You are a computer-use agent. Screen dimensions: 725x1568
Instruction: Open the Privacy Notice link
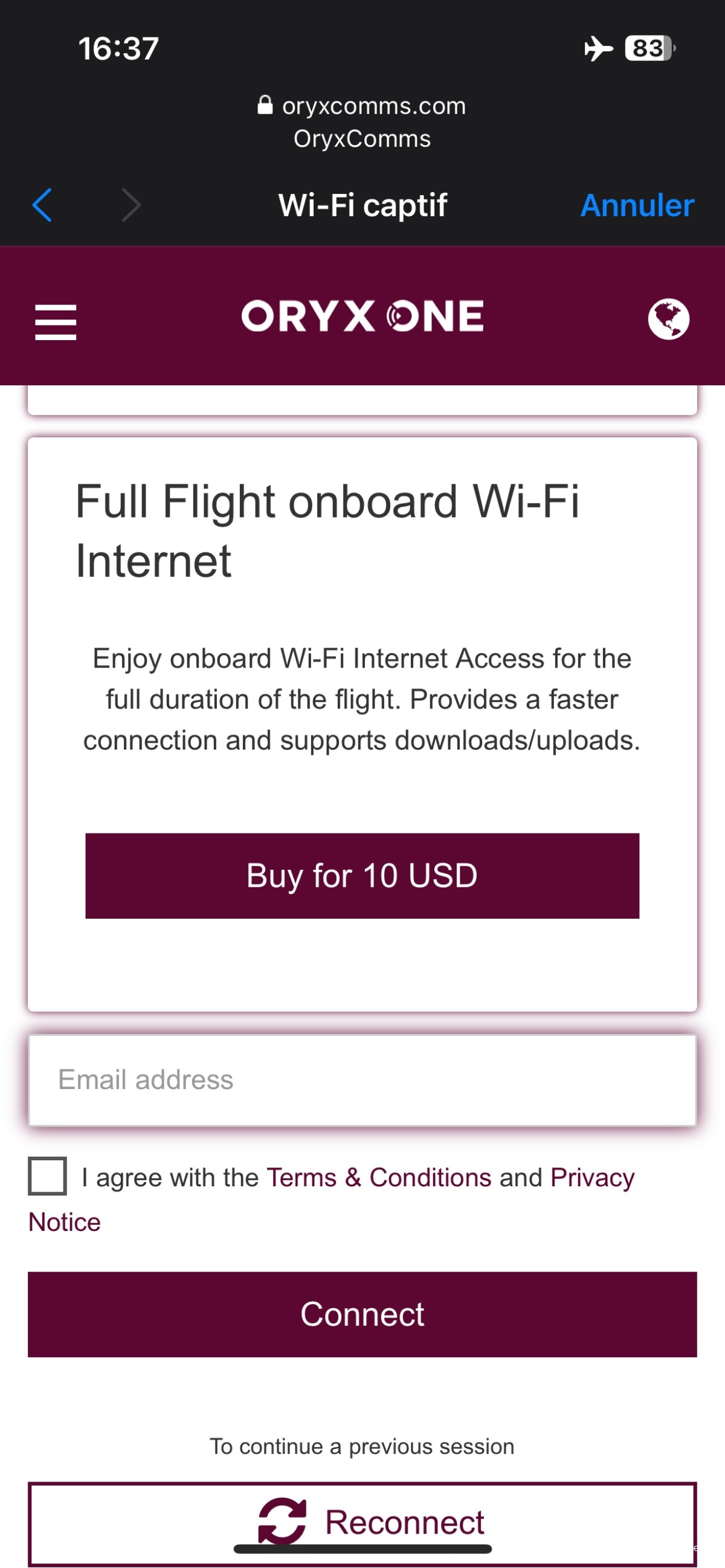pyautogui.click(x=591, y=1177)
